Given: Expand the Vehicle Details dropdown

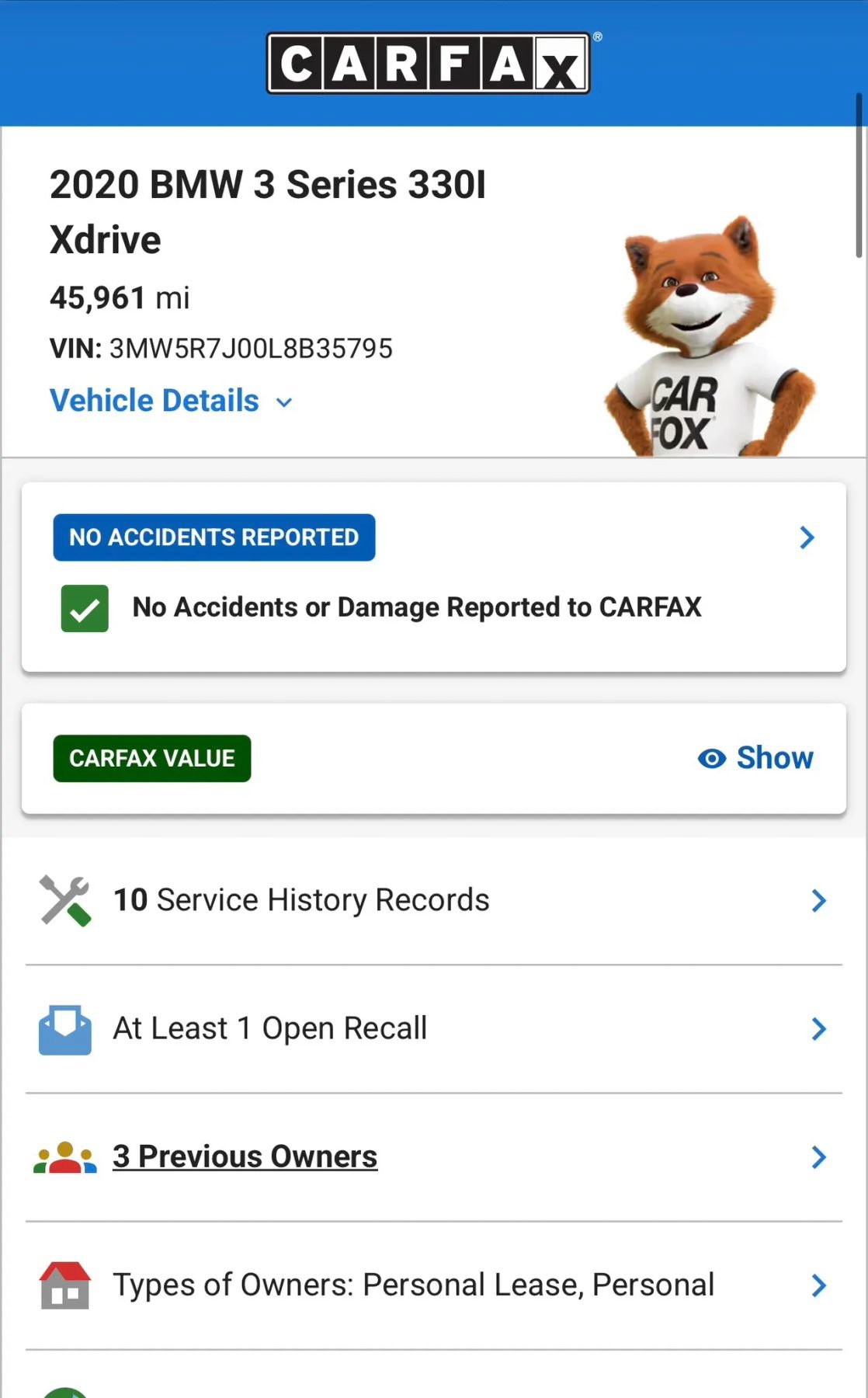Looking at the screenshot, I should tap(171, 401).
